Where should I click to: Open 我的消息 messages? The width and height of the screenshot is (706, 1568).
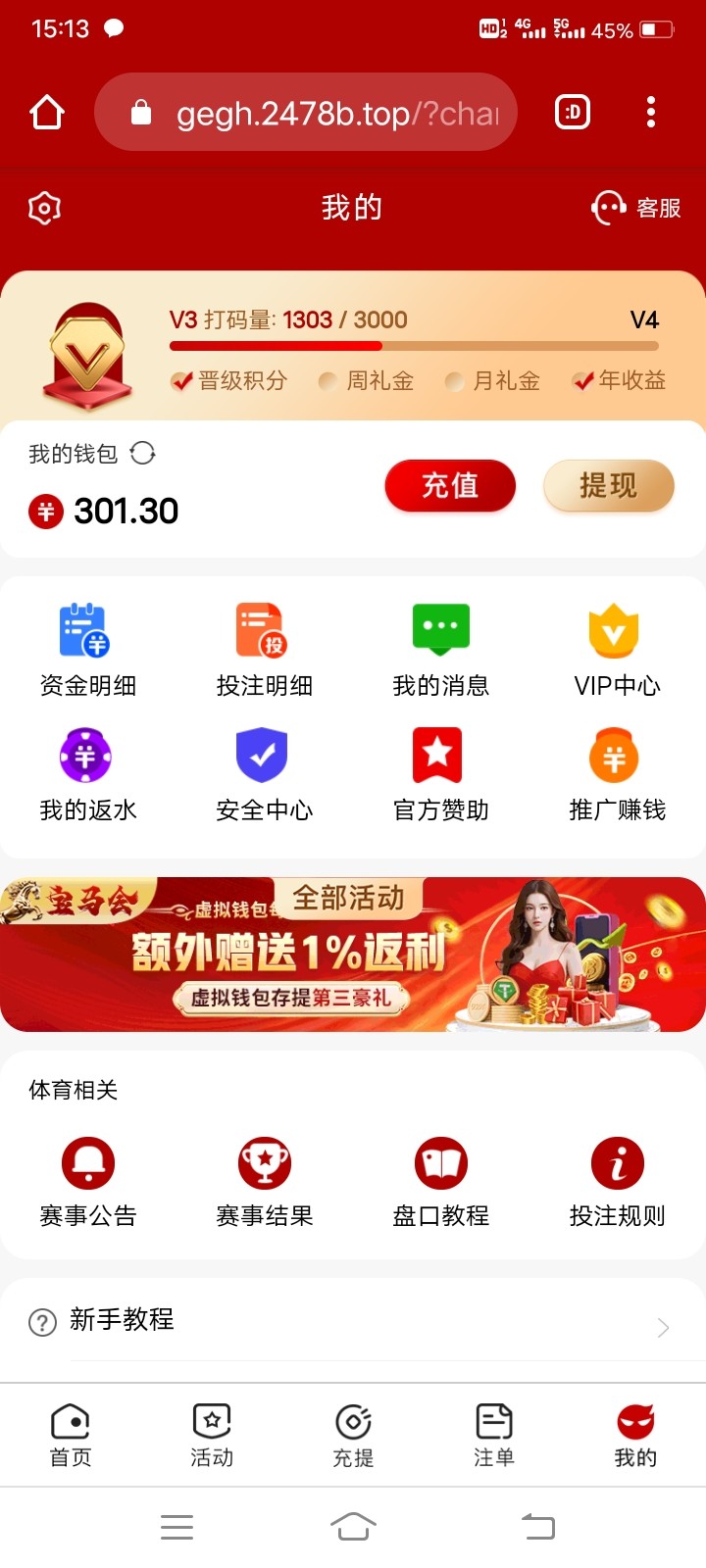pyautogui.click(x=440, y=651)
